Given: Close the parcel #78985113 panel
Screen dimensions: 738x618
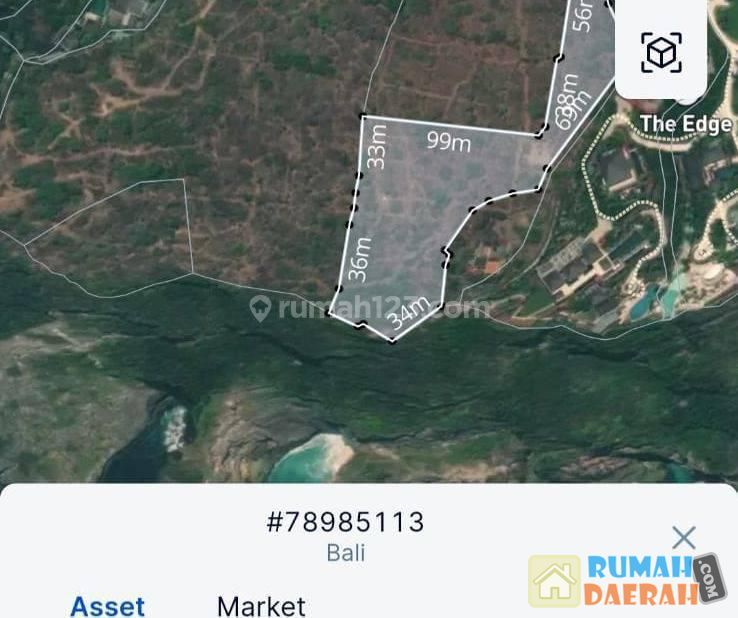Looking at the screenshot, I should coord(684,537).
